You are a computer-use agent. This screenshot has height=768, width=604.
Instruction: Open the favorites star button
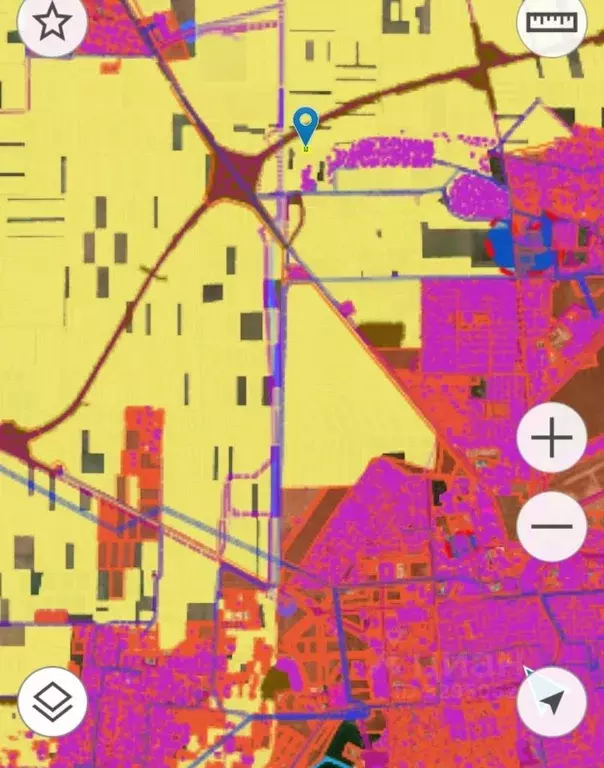(x=51, y=22)
